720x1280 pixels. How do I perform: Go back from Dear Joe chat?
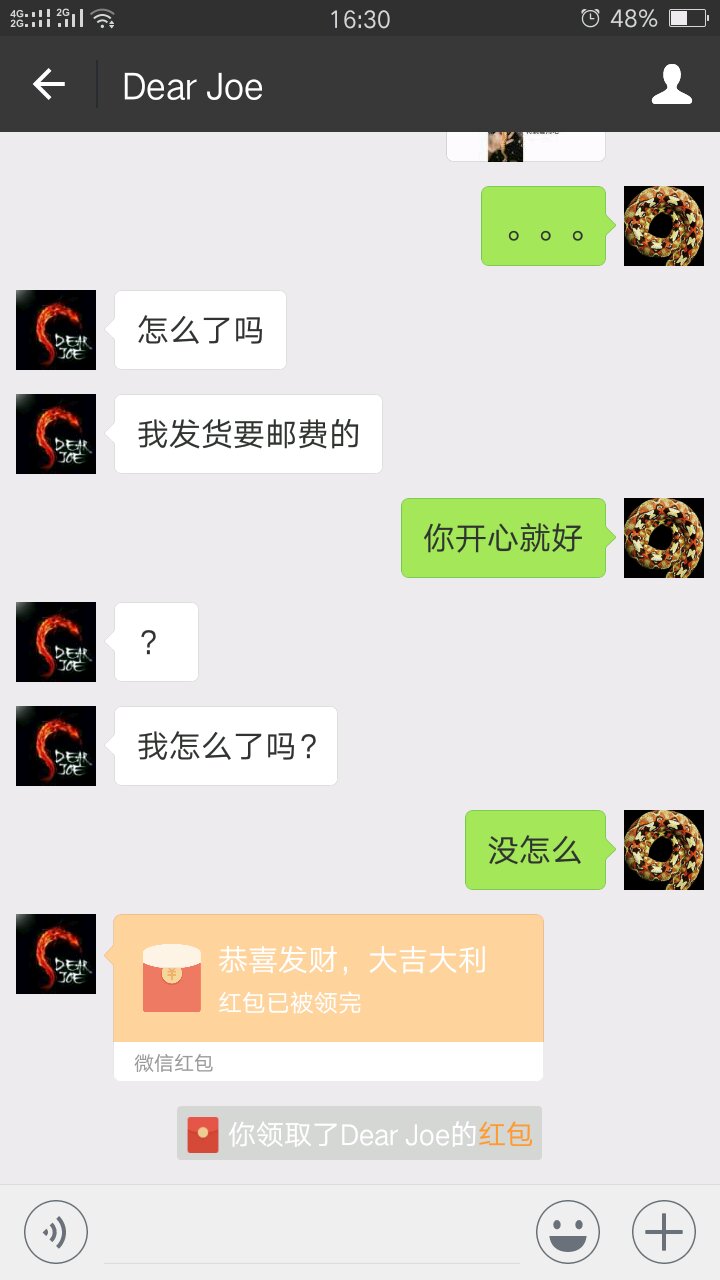(48, 85)
